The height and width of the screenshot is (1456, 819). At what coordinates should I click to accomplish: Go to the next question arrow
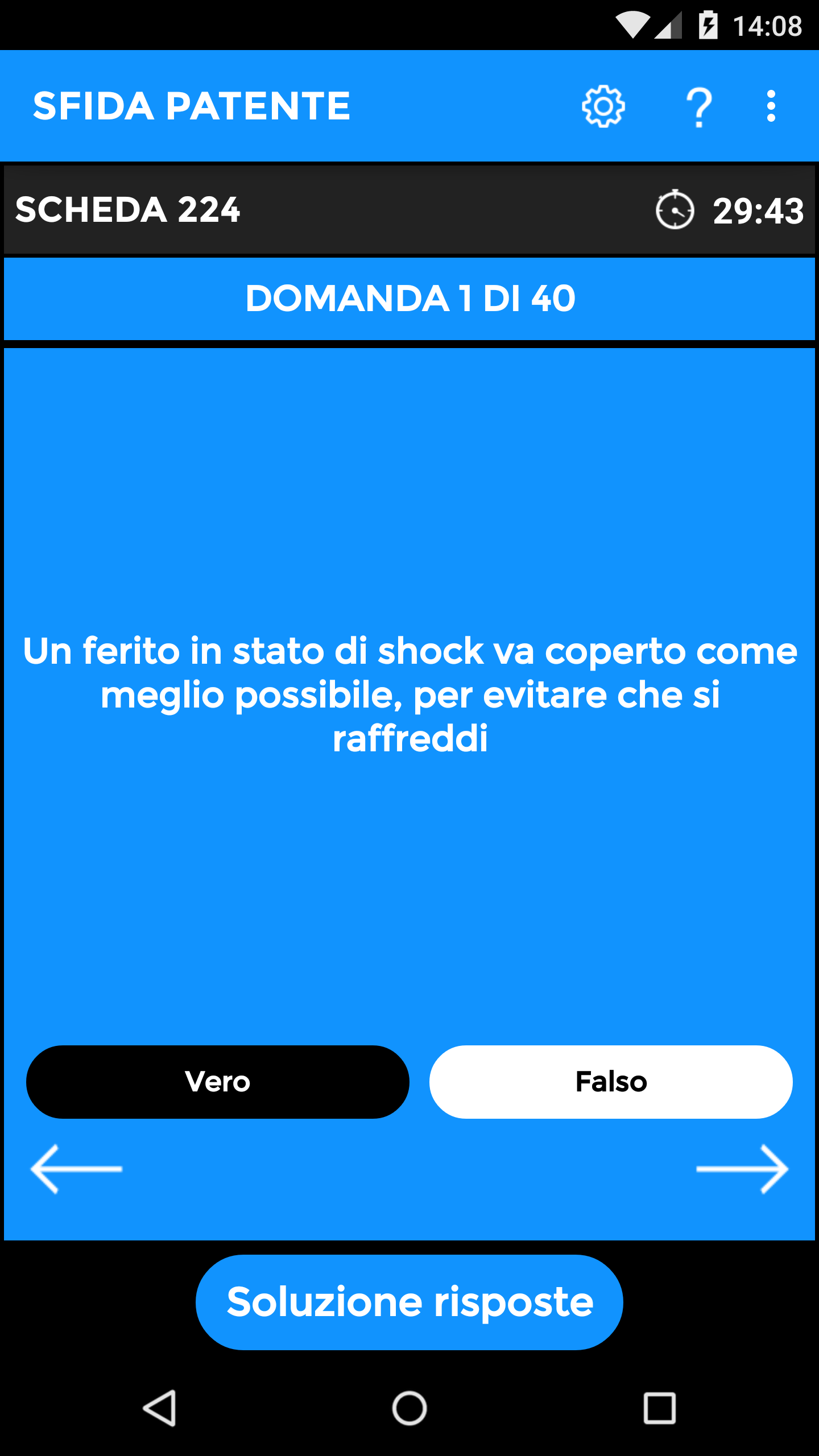[742, 1169]
